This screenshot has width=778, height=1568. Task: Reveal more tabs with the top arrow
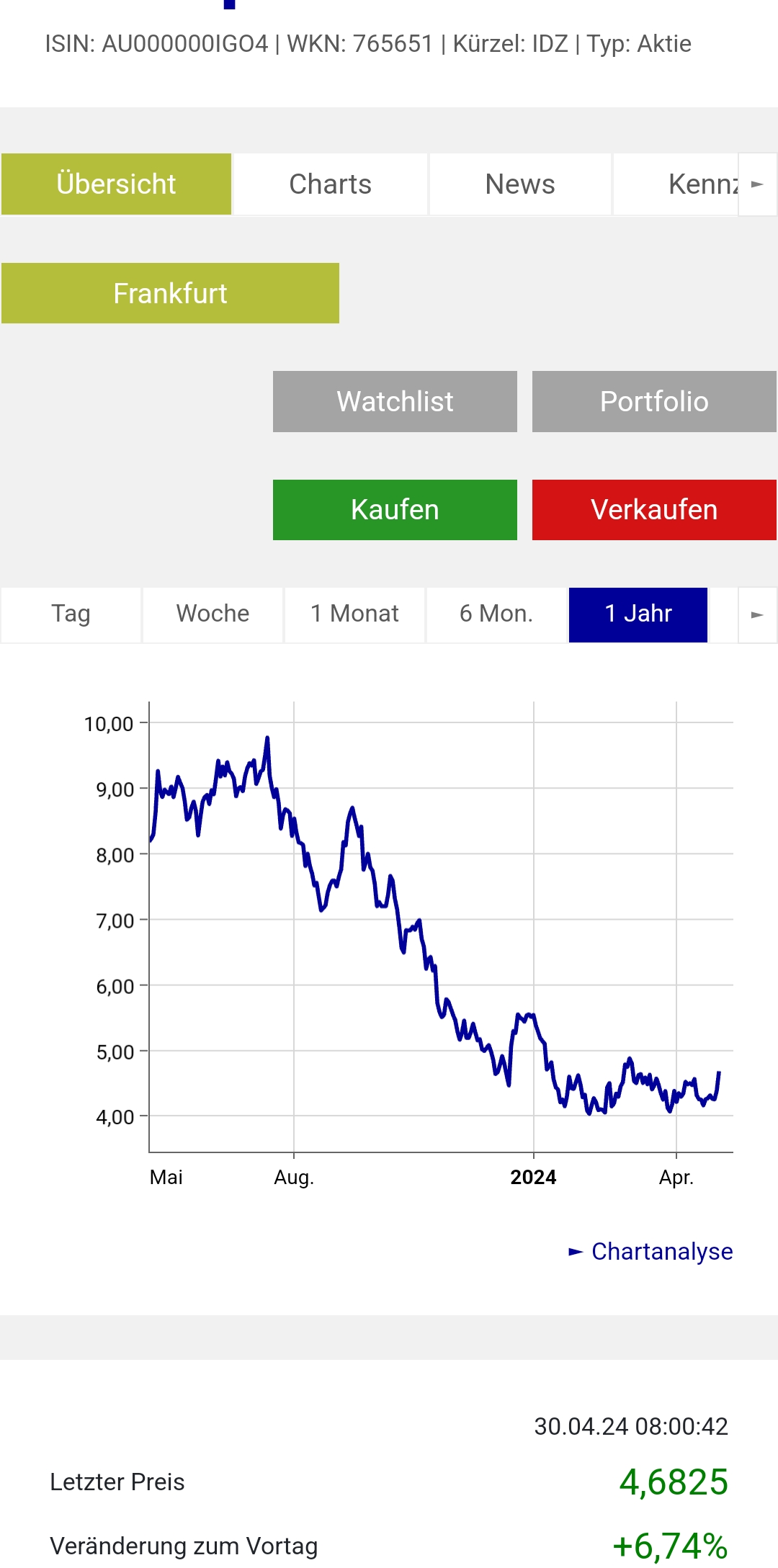tap(758, 184)
